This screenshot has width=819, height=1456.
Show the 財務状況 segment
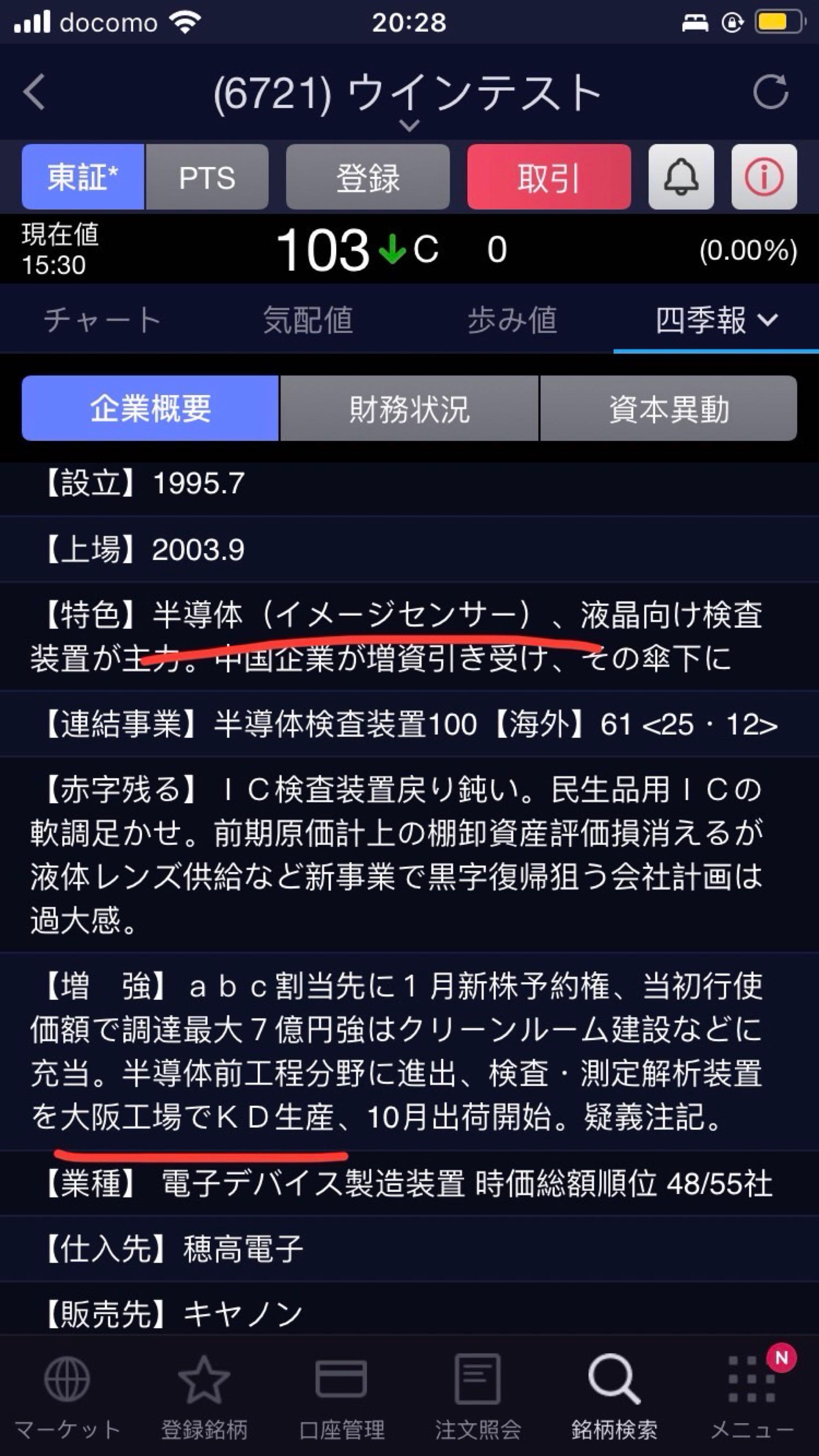point(409,408)
